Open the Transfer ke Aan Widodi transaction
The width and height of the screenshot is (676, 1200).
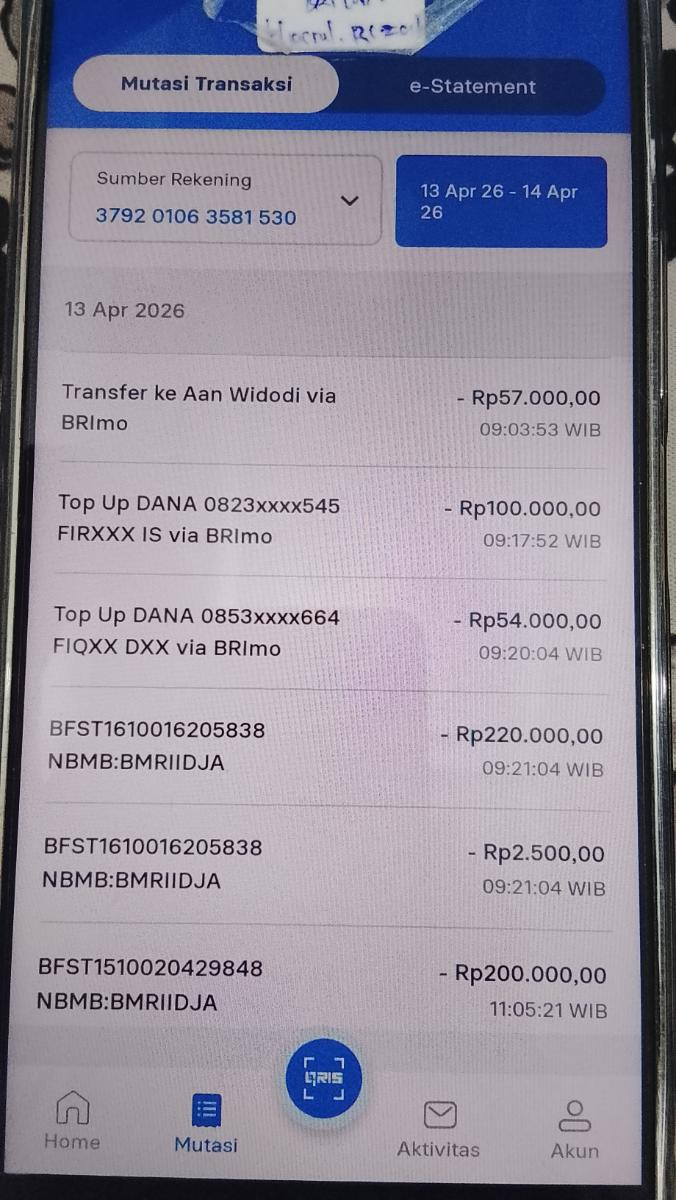(330, 410)
